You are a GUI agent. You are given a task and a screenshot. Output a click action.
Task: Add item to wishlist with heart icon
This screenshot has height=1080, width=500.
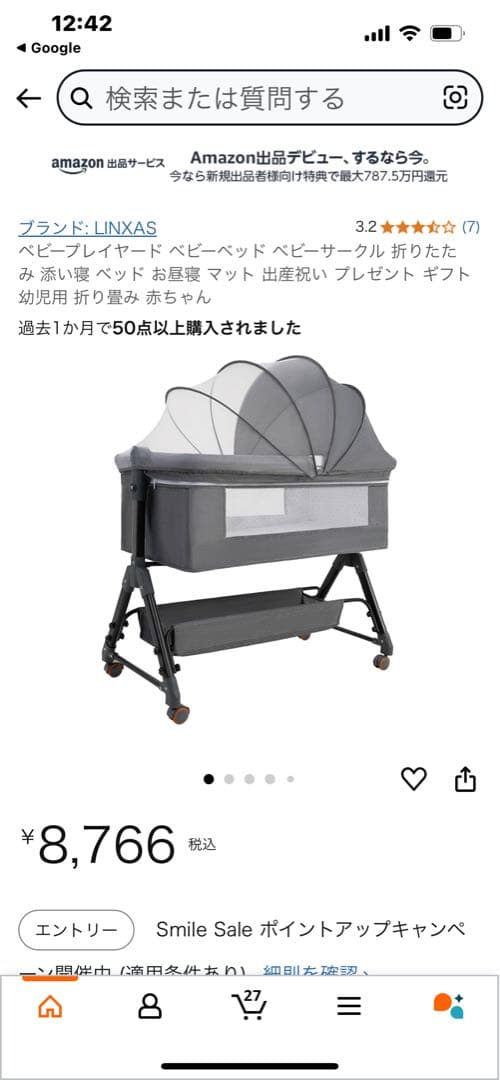[x=413, y=779]
